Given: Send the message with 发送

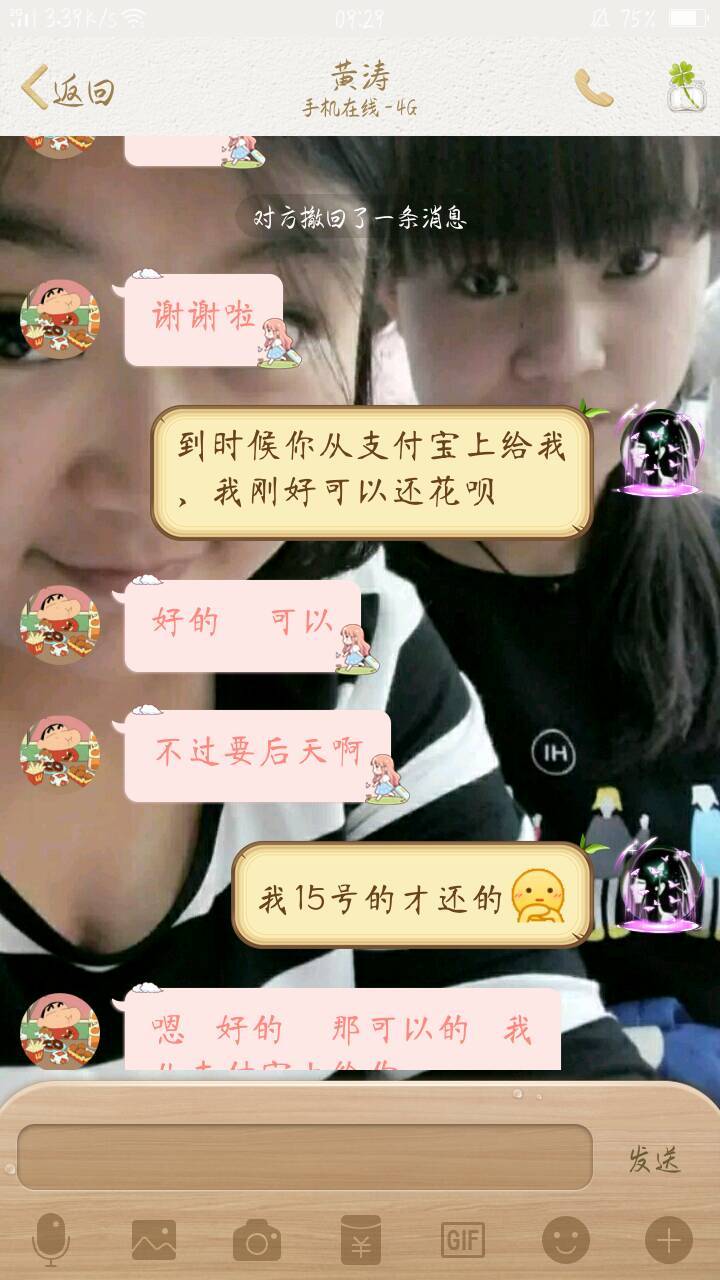Looking at the screenshot, I should (x=654, y=1159).
